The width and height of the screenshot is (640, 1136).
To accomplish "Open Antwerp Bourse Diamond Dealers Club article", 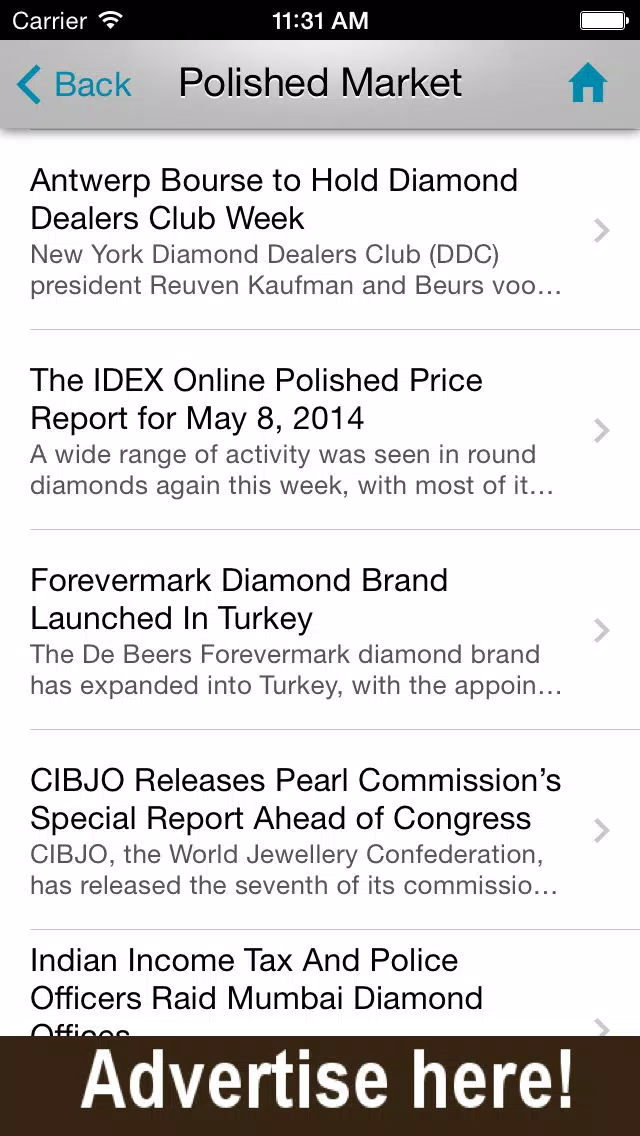I will [320, 230].
